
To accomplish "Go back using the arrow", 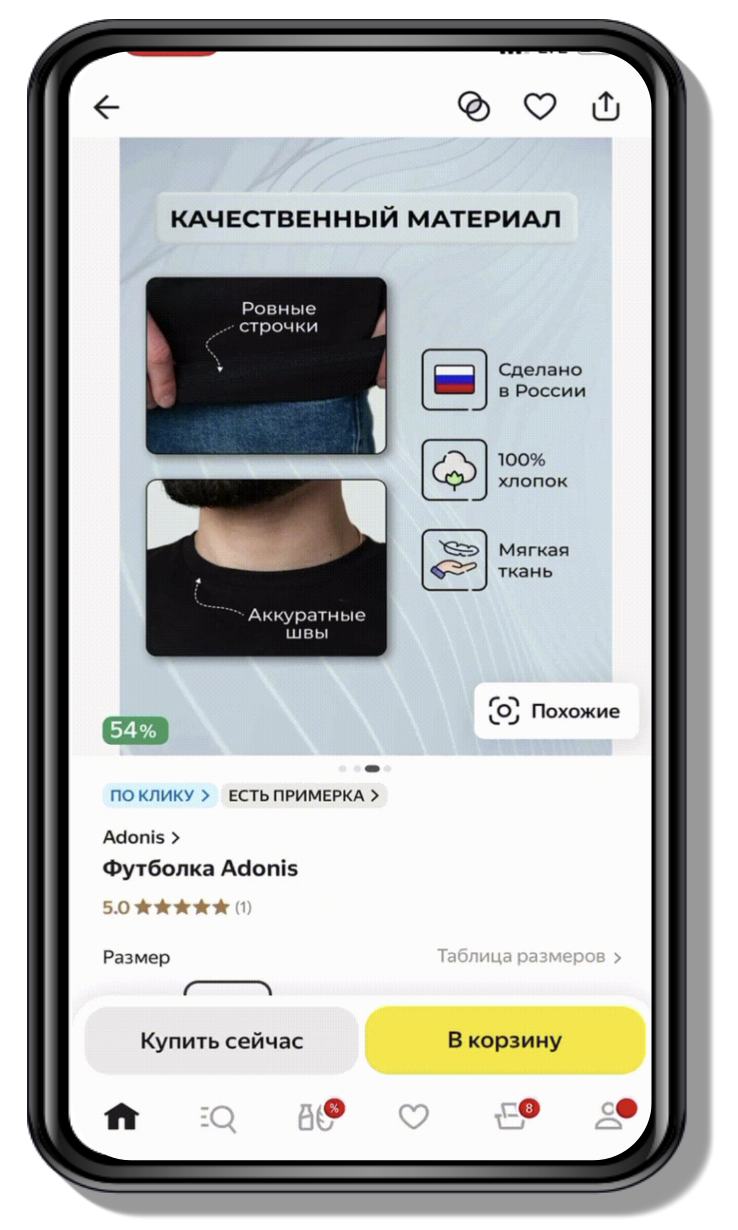I will tap(106, 107).
